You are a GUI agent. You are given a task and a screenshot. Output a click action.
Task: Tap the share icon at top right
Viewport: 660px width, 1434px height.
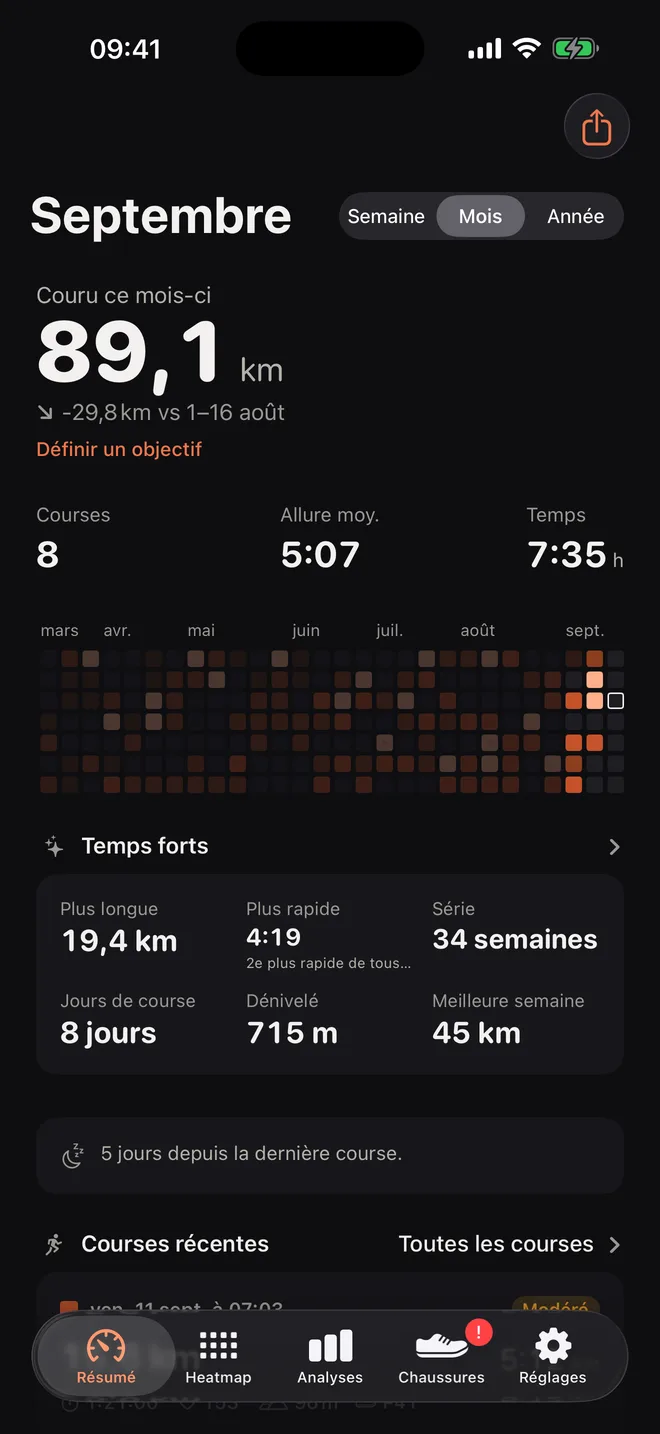[x=596, y=127]
